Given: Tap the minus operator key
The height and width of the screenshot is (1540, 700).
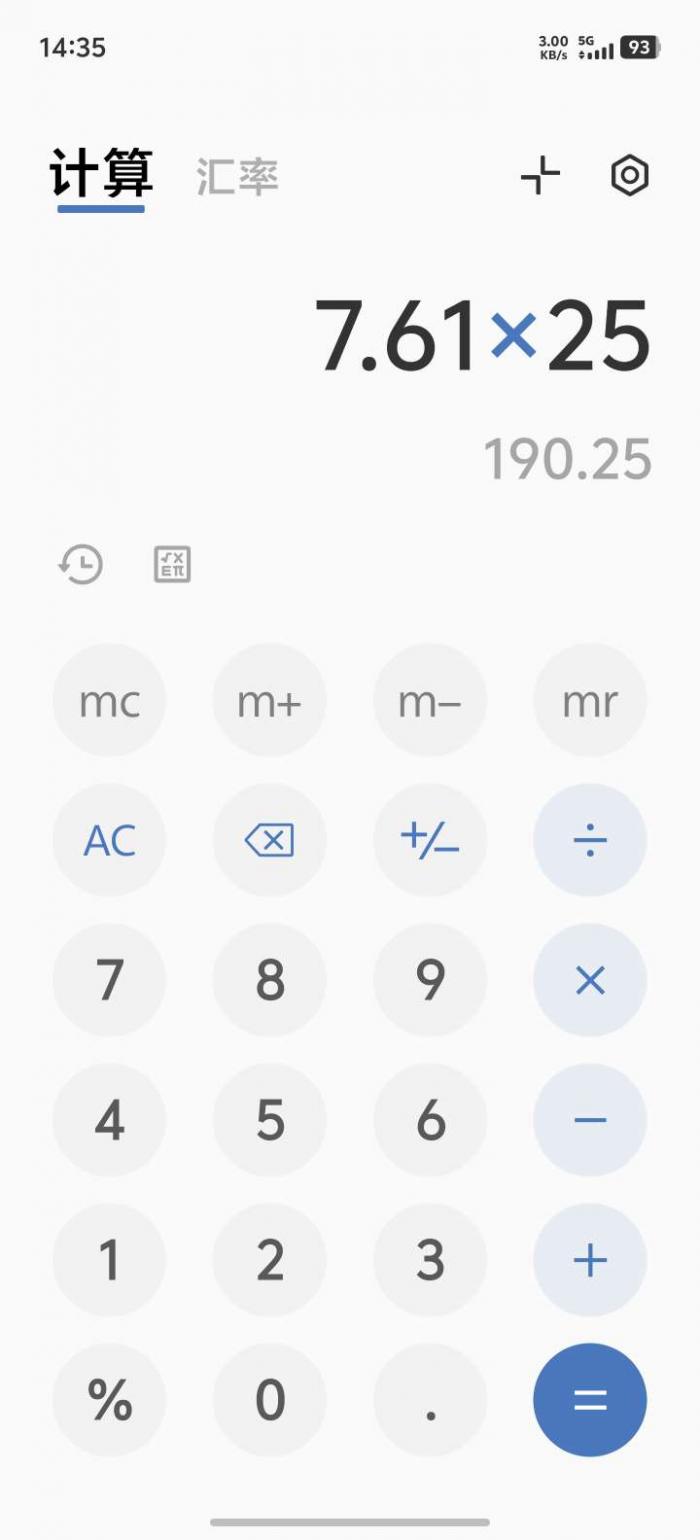Looking at the screenshot, I should click(x=590, y=1120).
